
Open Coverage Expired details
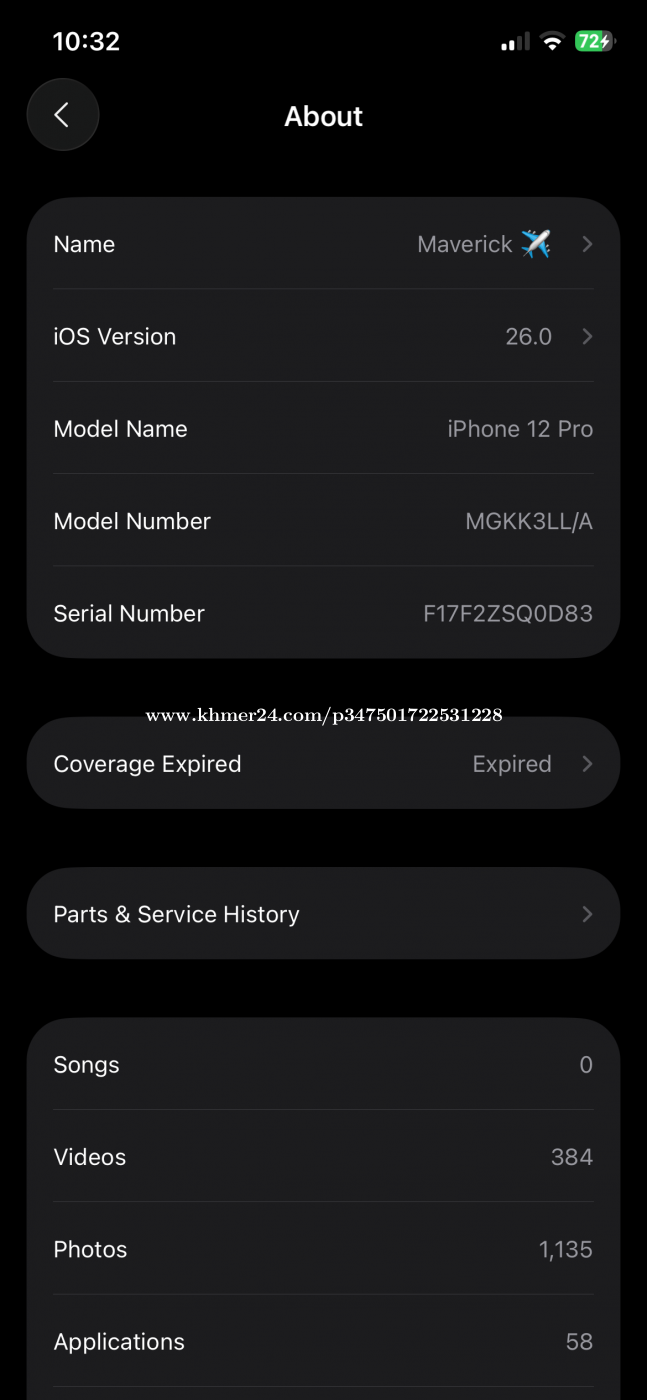[323, 763]
